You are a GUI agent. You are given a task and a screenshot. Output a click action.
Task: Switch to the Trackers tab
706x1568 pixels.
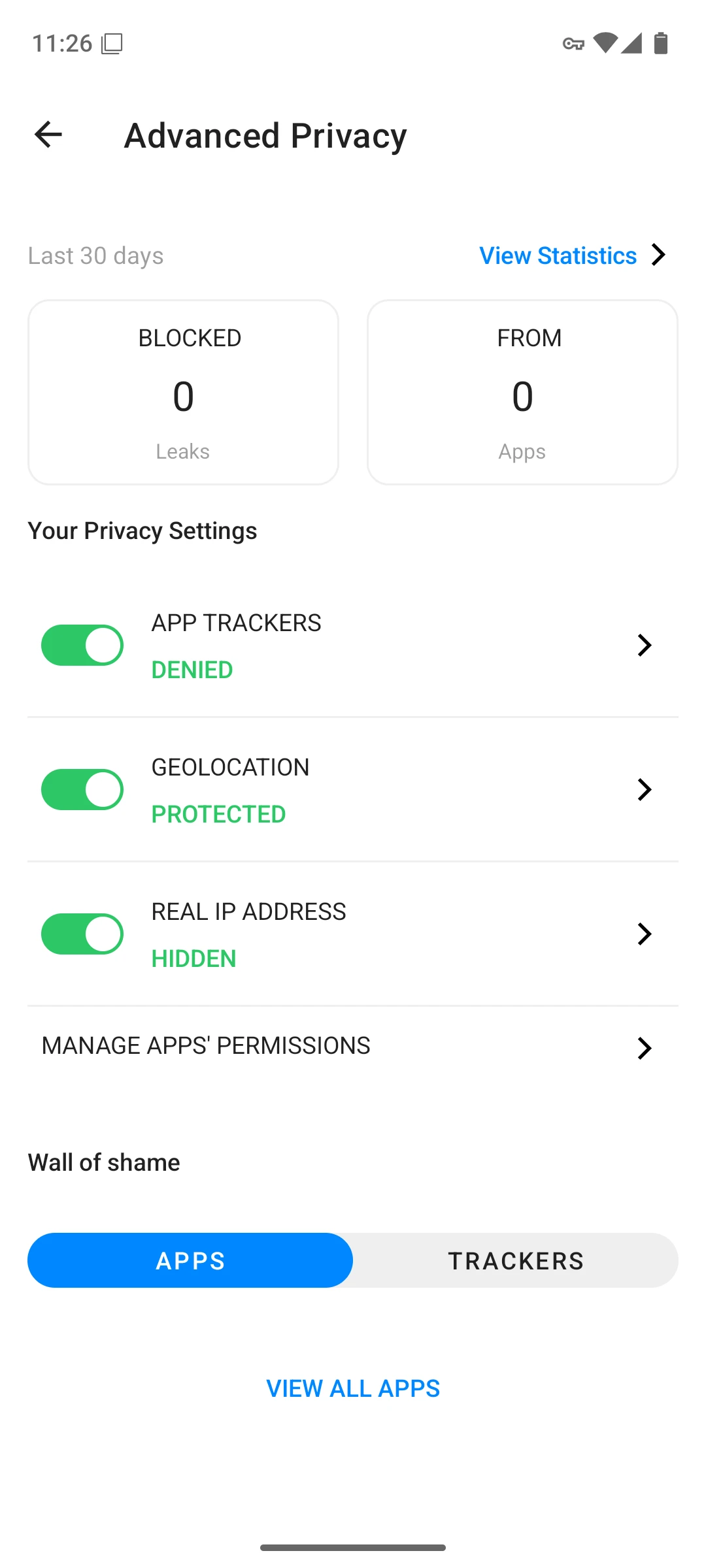[515, 1260]
